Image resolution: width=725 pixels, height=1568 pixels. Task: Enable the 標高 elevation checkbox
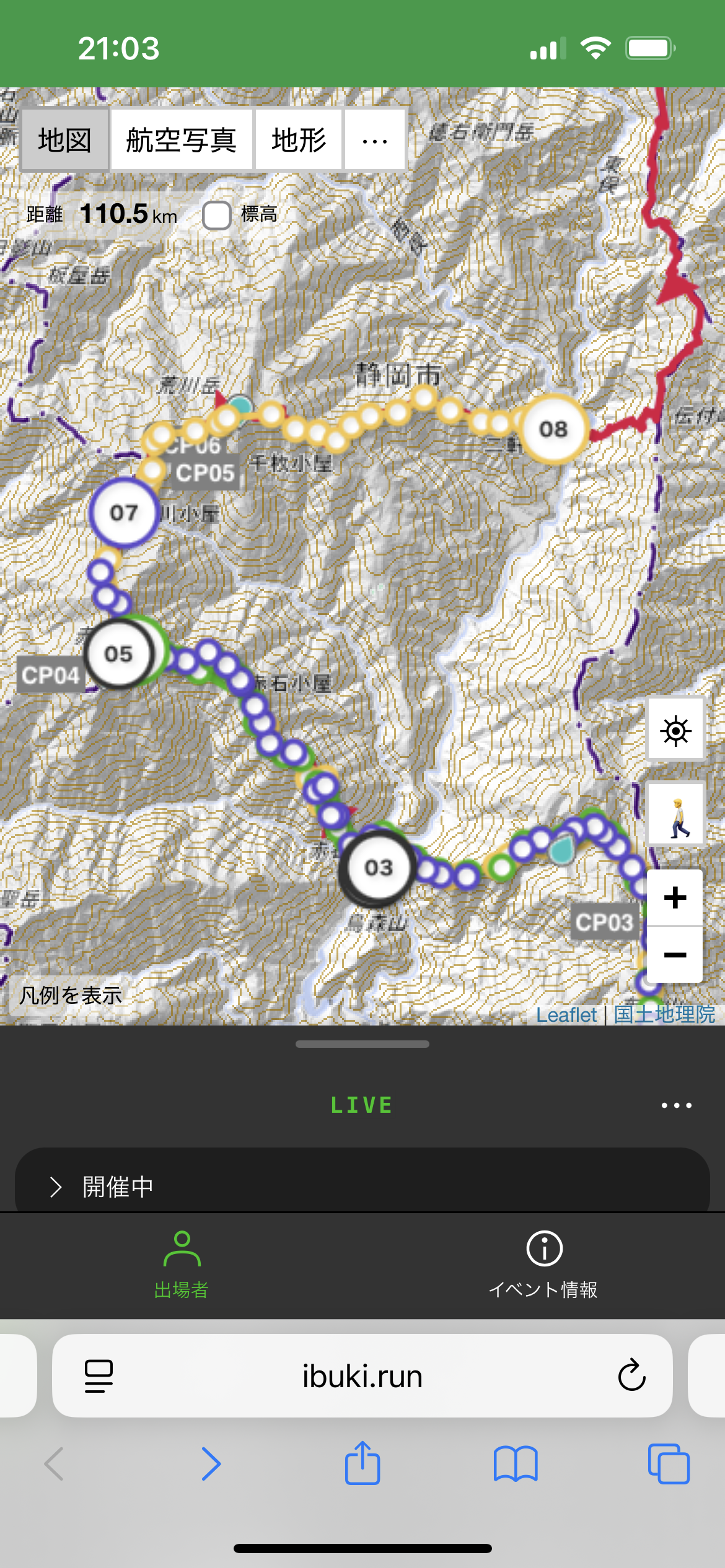[x=217, y=215]
